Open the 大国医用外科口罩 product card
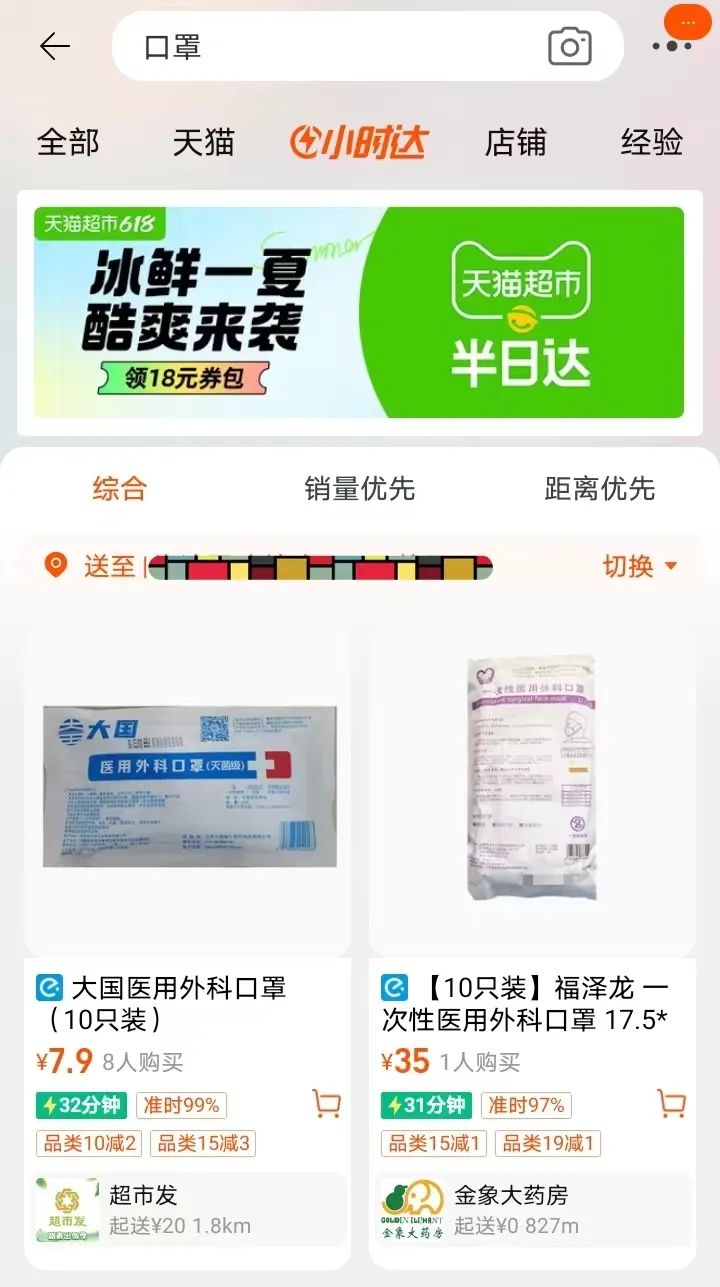 point(188,790)
